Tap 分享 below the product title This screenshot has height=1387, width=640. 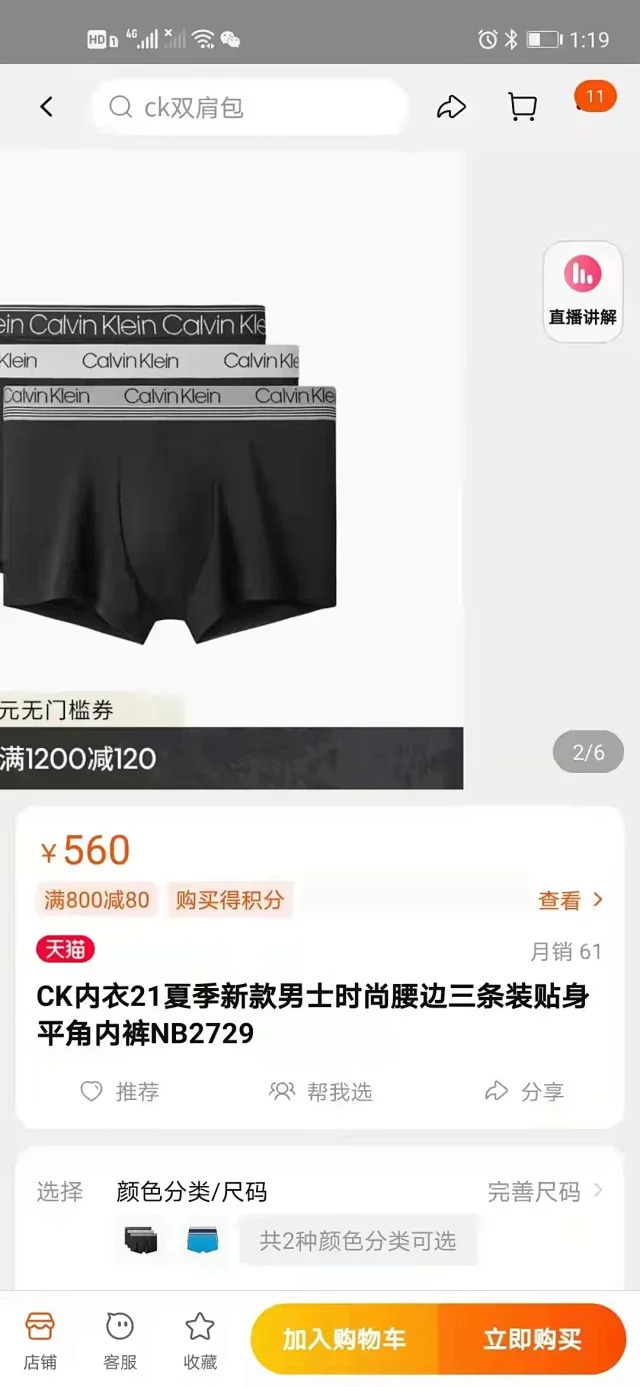pos(525,1092)
